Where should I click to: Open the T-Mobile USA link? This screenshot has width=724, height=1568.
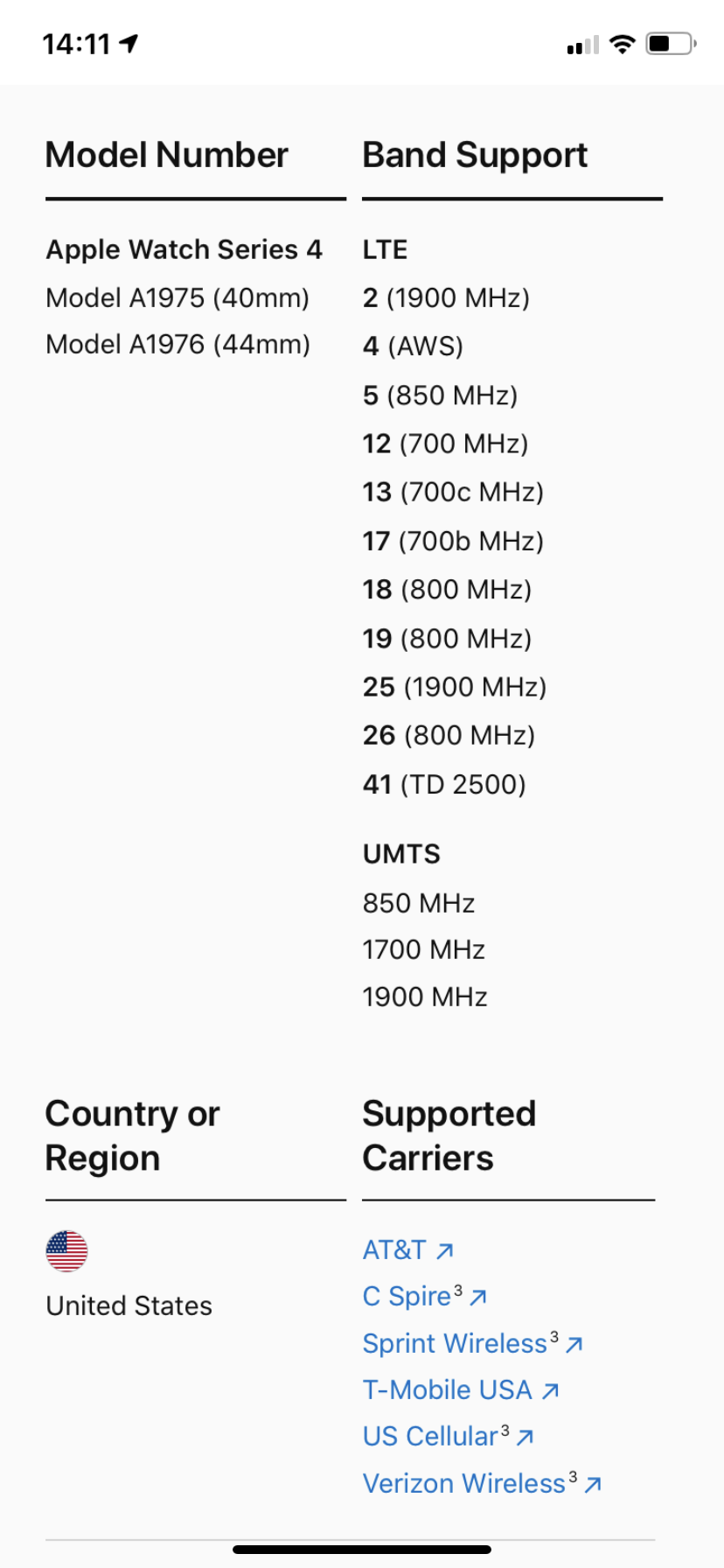point(460,1389)
